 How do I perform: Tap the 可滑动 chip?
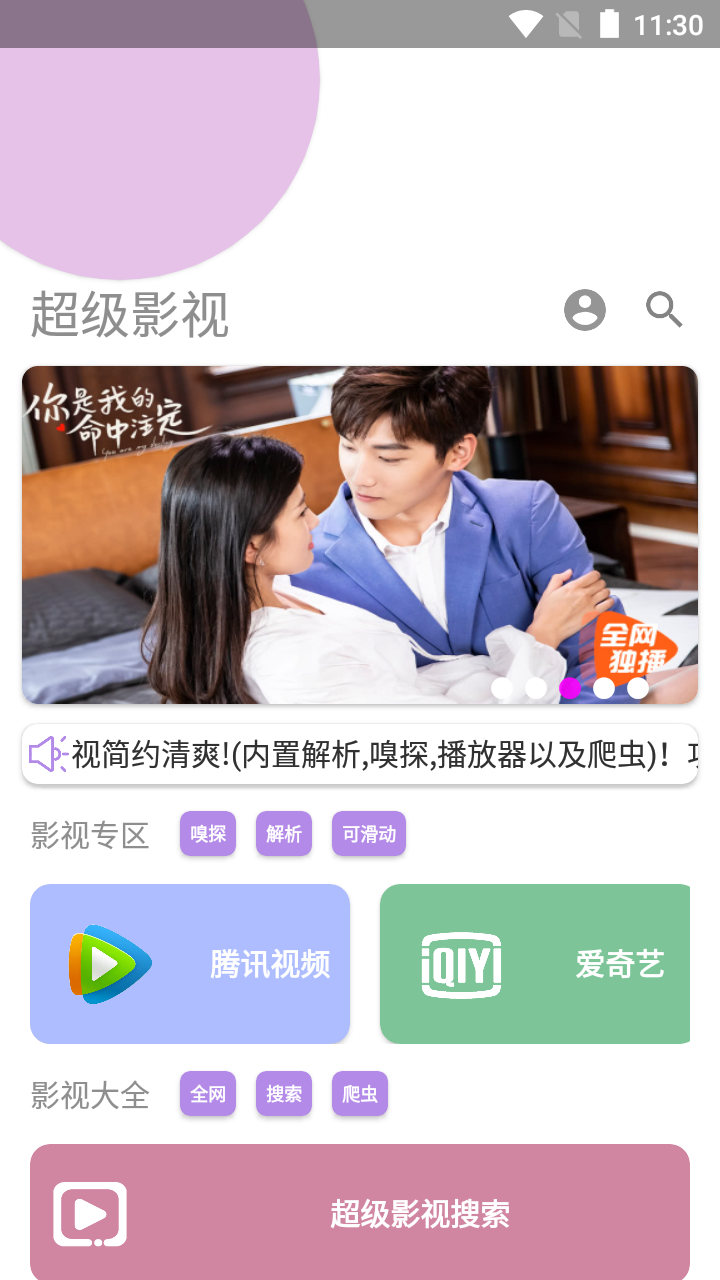coord(369,834)
